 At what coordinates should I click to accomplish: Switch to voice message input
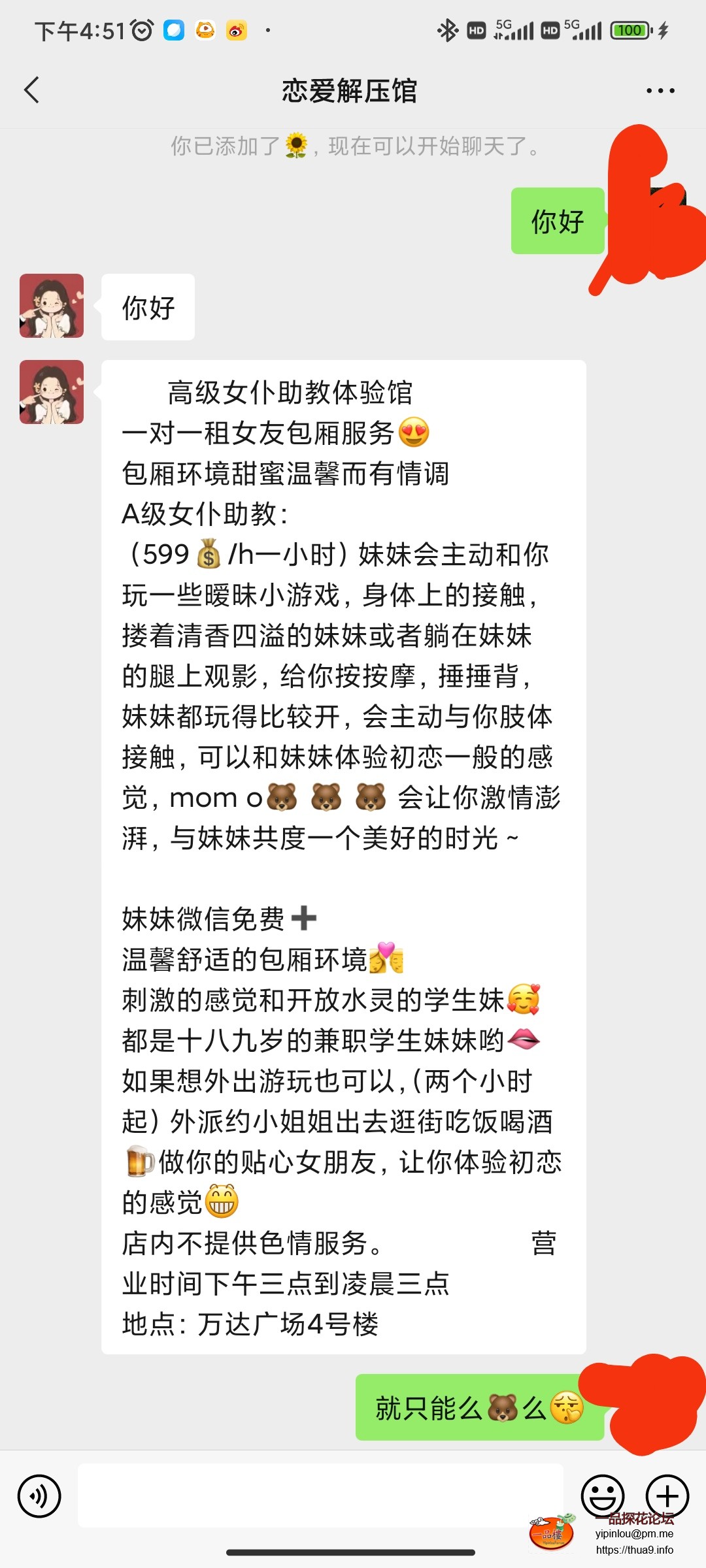[39, 1496]
